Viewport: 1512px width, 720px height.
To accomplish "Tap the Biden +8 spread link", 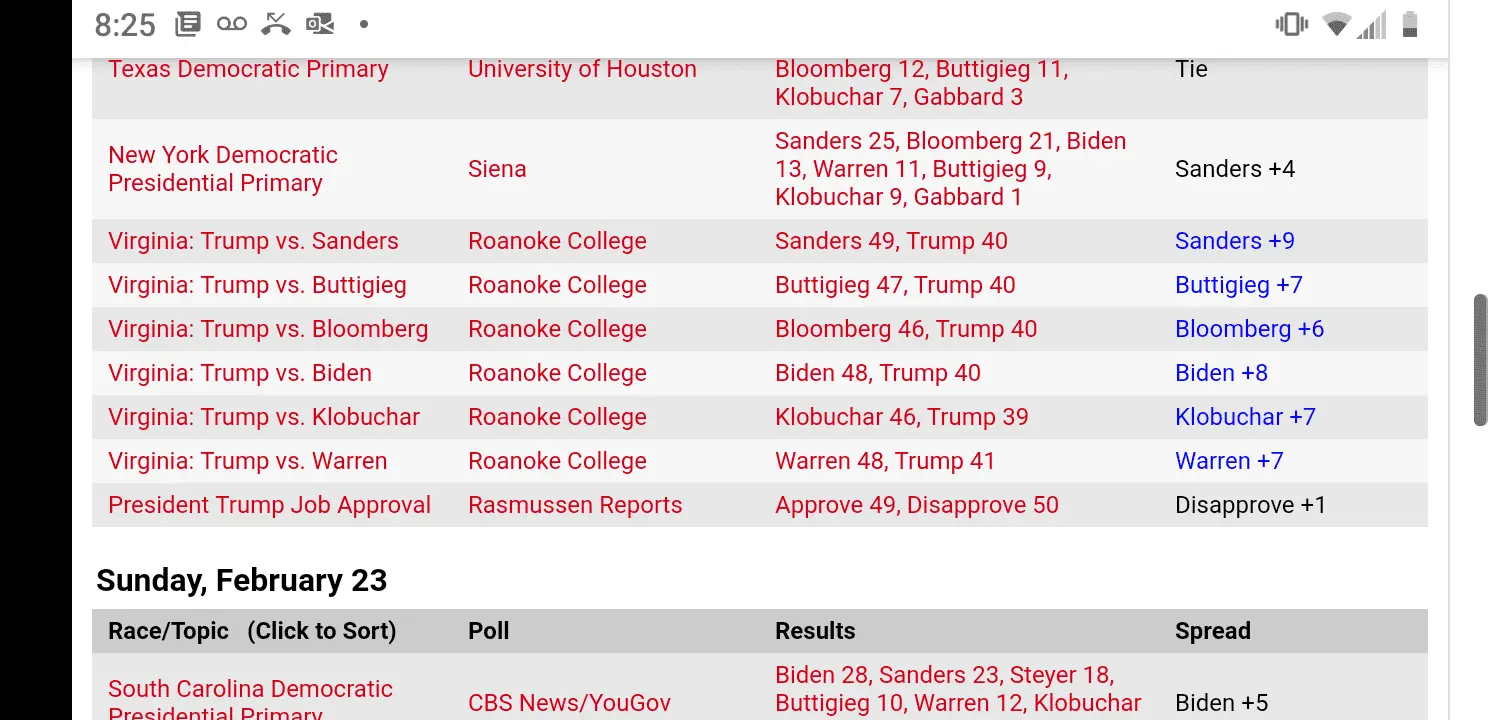I will 1221,373.
